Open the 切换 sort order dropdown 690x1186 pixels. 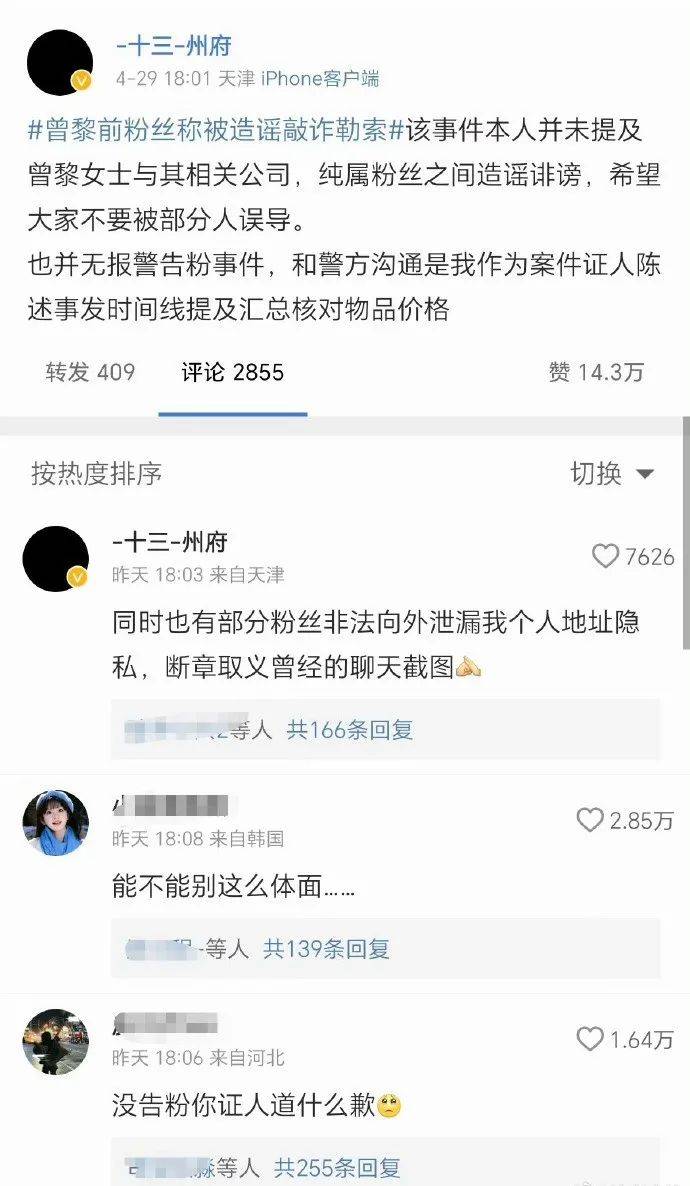click(x=611, y=473)
